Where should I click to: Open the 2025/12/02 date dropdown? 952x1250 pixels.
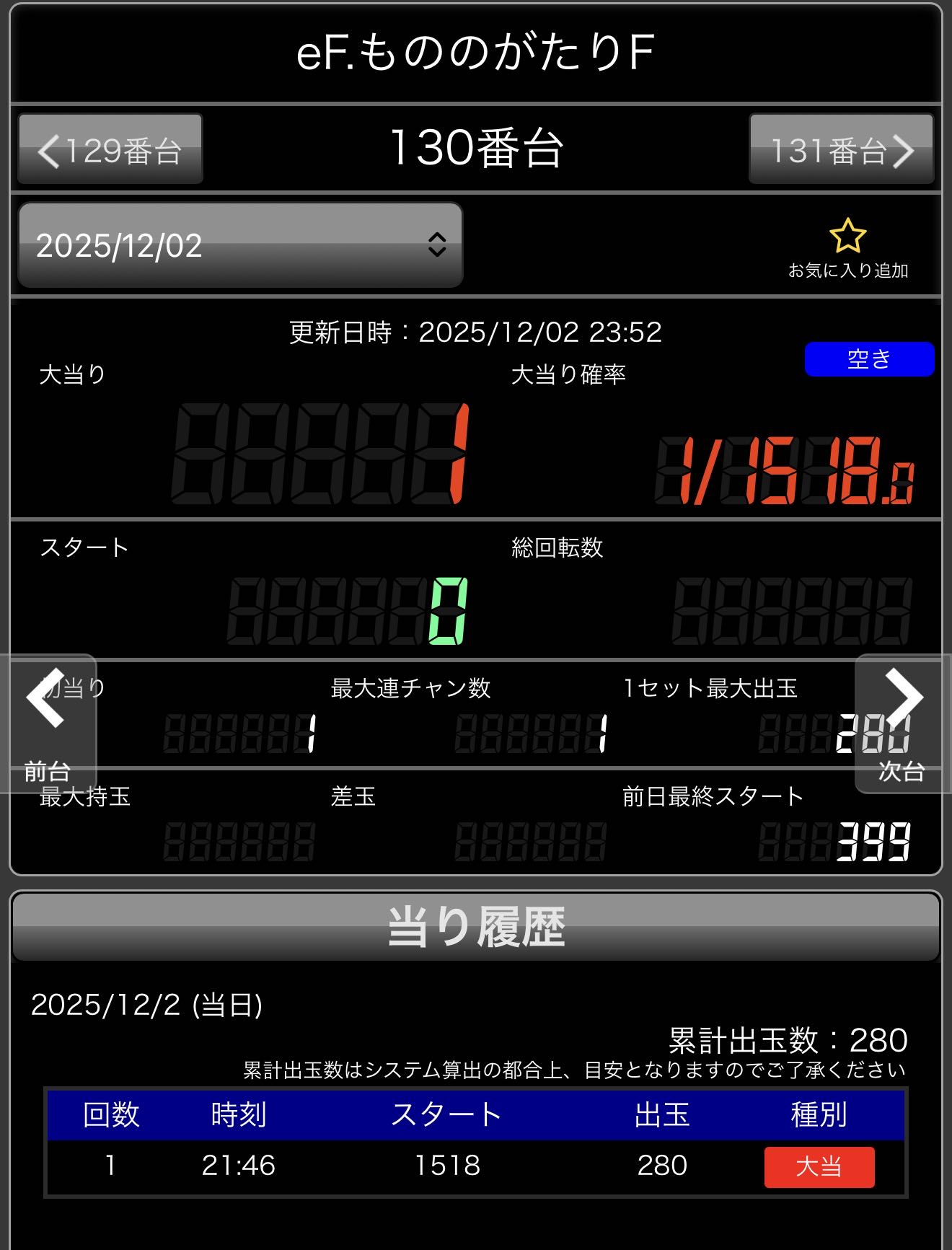pyautogui.click(x=240, y=245)
